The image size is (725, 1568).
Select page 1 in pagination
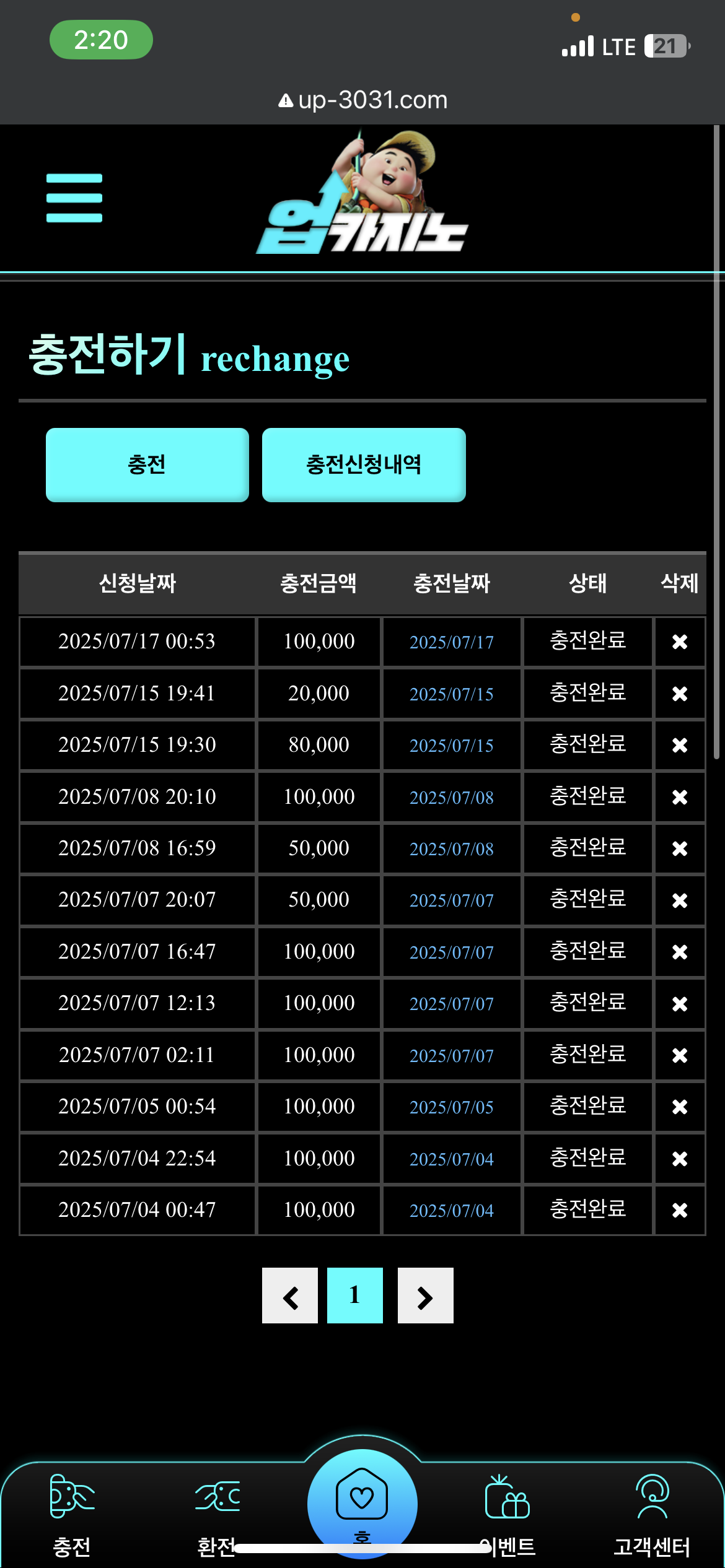(354, 1296)
